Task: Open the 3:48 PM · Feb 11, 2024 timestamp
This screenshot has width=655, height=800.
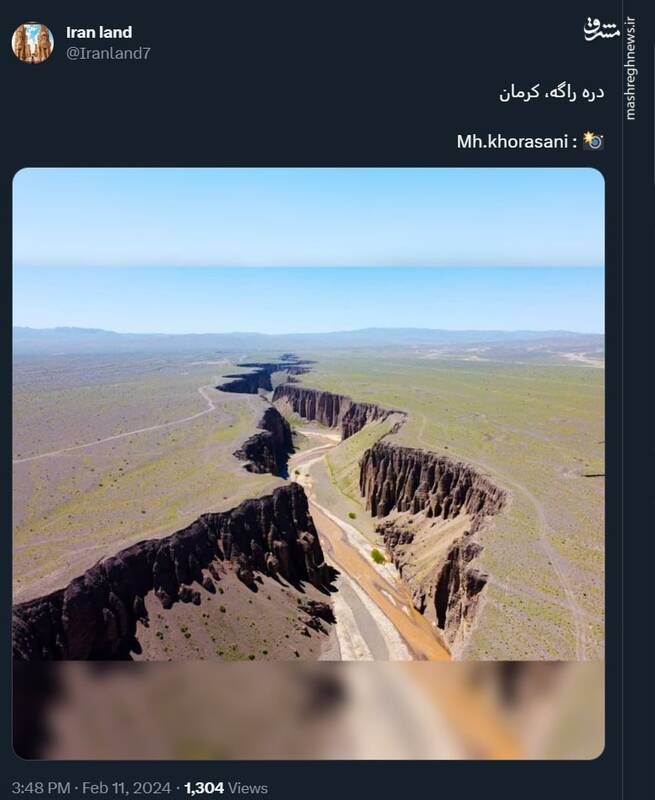Action: pos(92,788)
